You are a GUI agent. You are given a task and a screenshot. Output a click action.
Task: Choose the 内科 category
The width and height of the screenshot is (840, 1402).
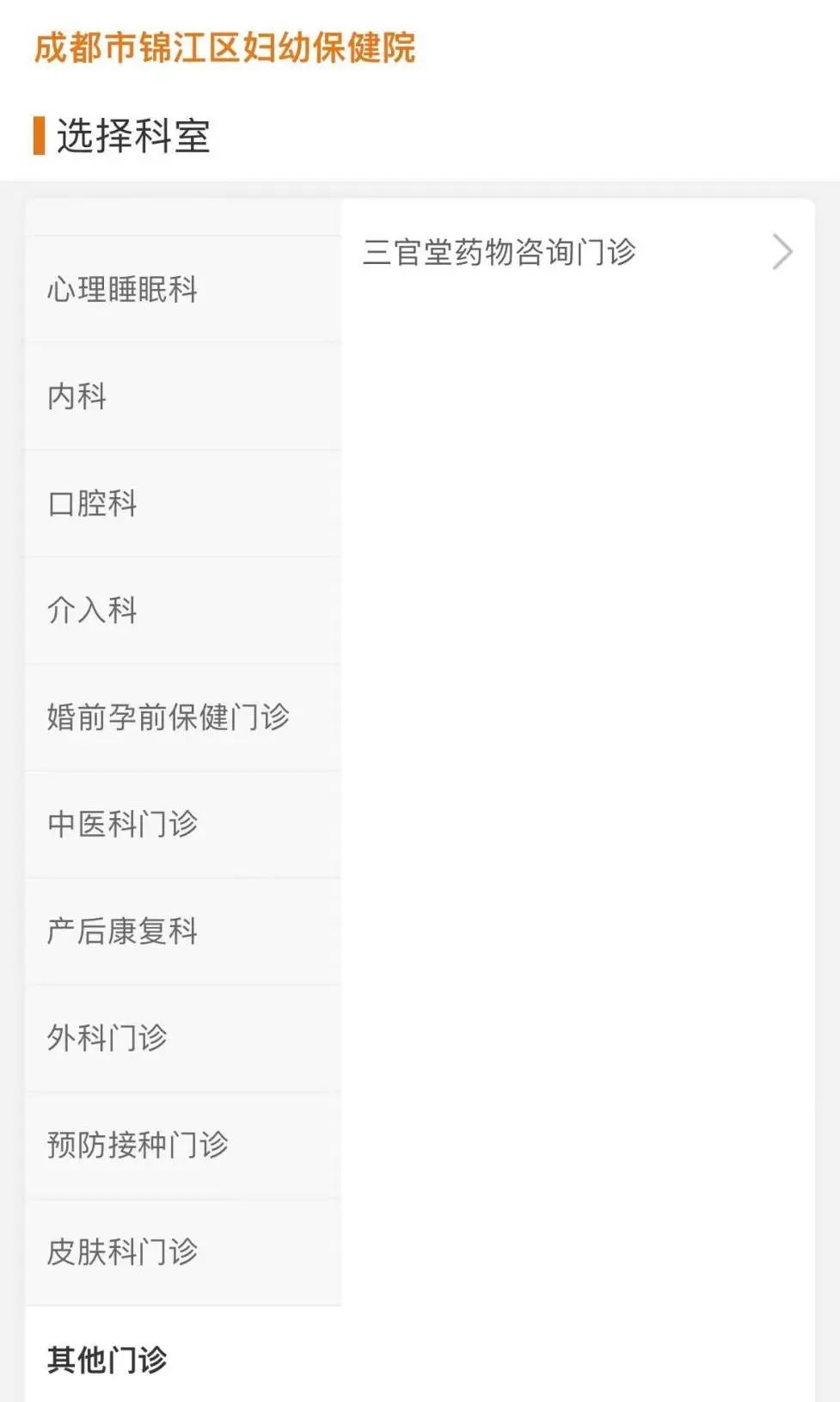click(77, 397)
